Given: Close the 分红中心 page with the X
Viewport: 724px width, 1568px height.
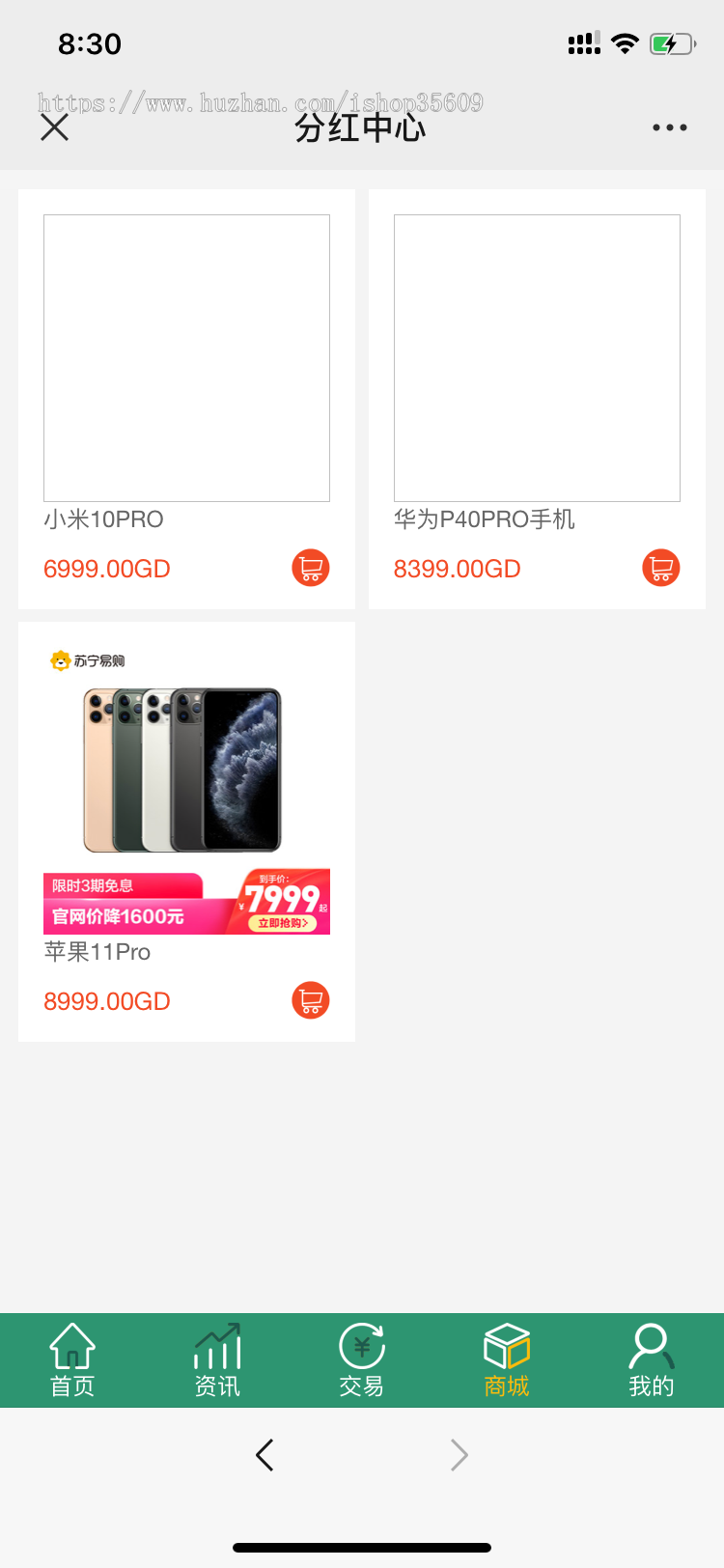Looking at the screenshot, I should point(54,126).
